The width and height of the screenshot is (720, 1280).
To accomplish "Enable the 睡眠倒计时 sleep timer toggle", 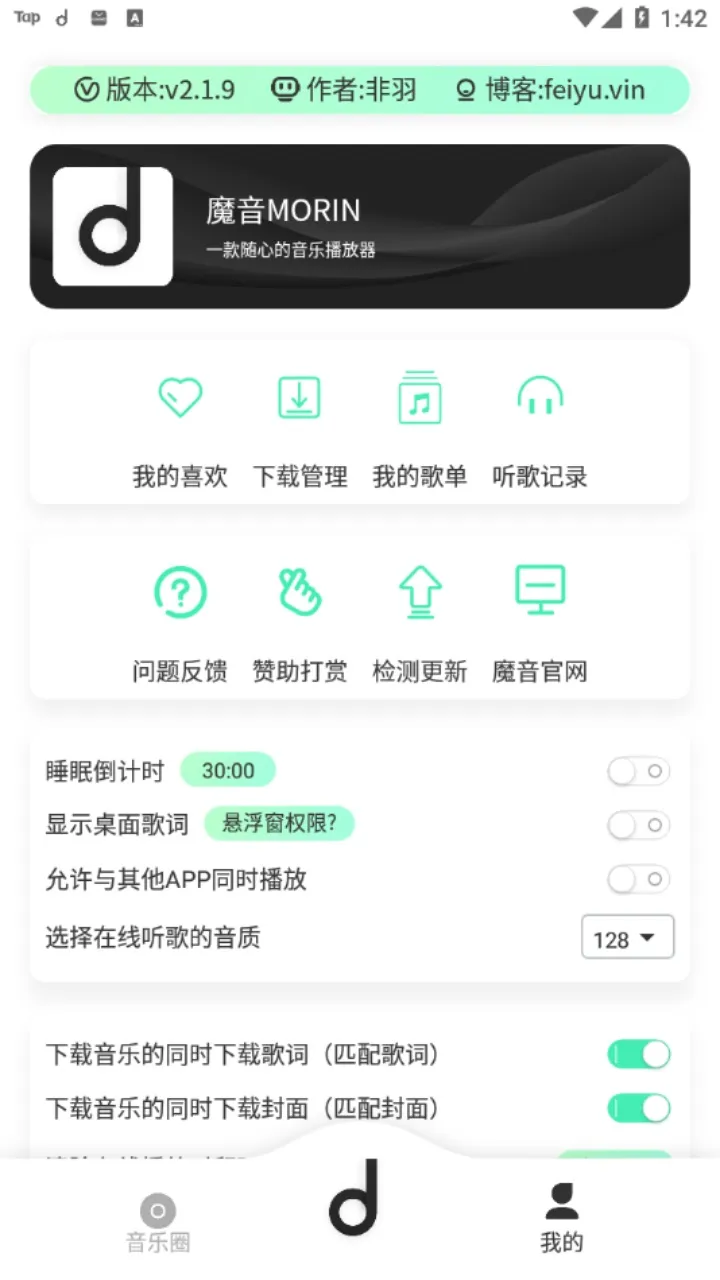I will coord(638,771).
